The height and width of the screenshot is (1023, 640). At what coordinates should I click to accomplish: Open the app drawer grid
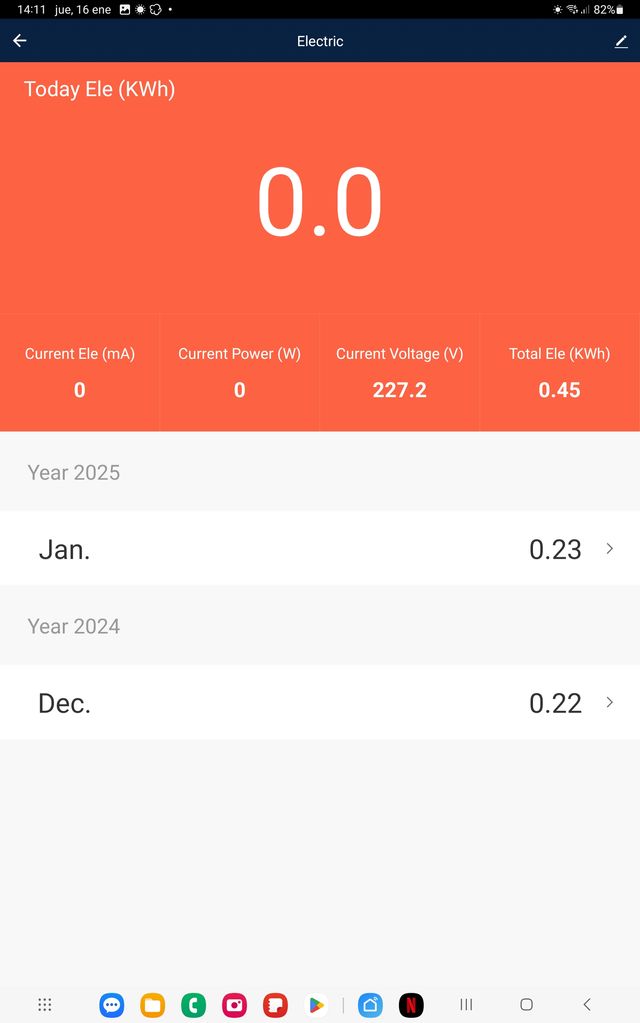click(x=44, y=1005)
